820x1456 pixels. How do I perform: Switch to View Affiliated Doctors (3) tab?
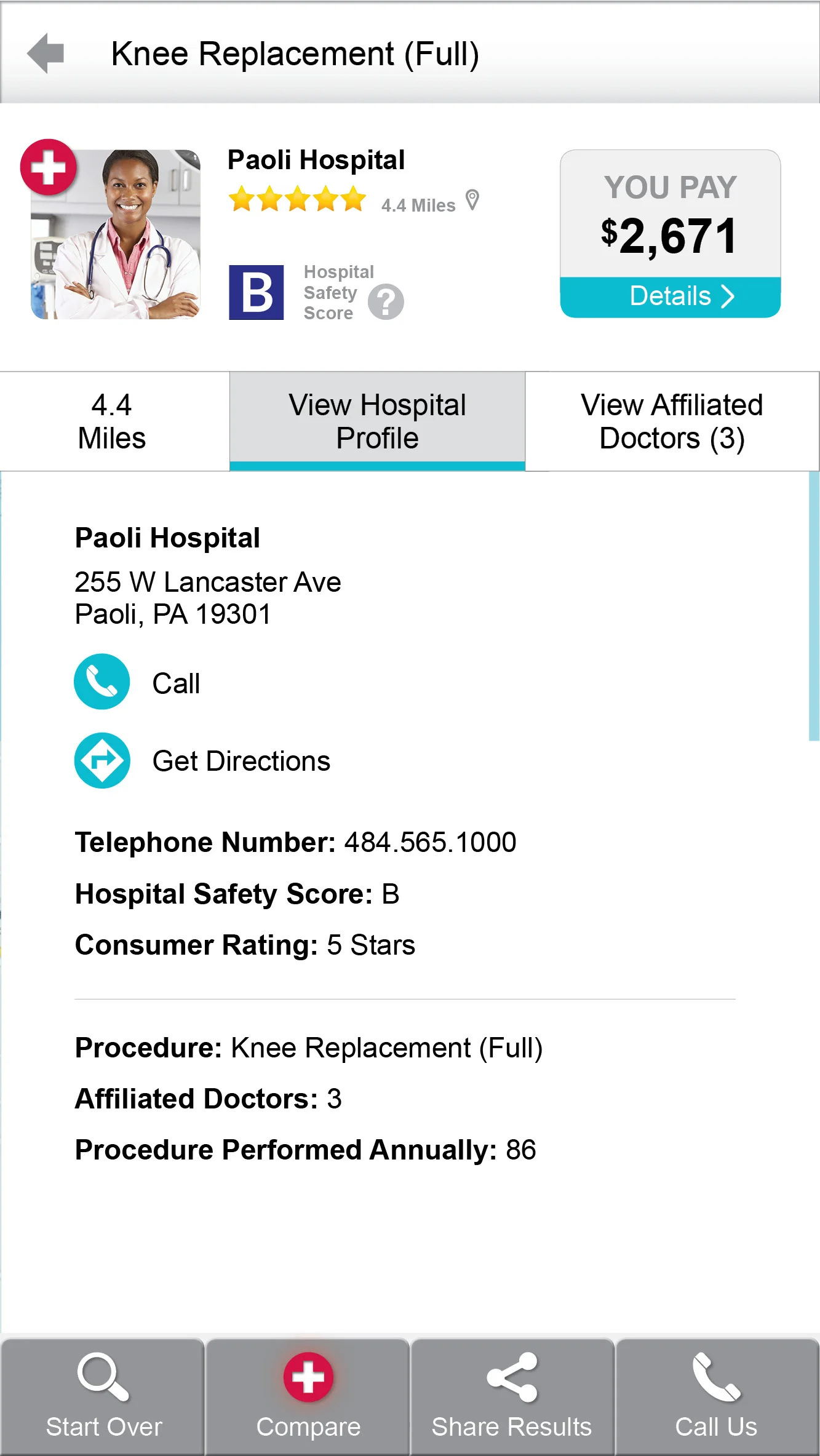[672, 421]
